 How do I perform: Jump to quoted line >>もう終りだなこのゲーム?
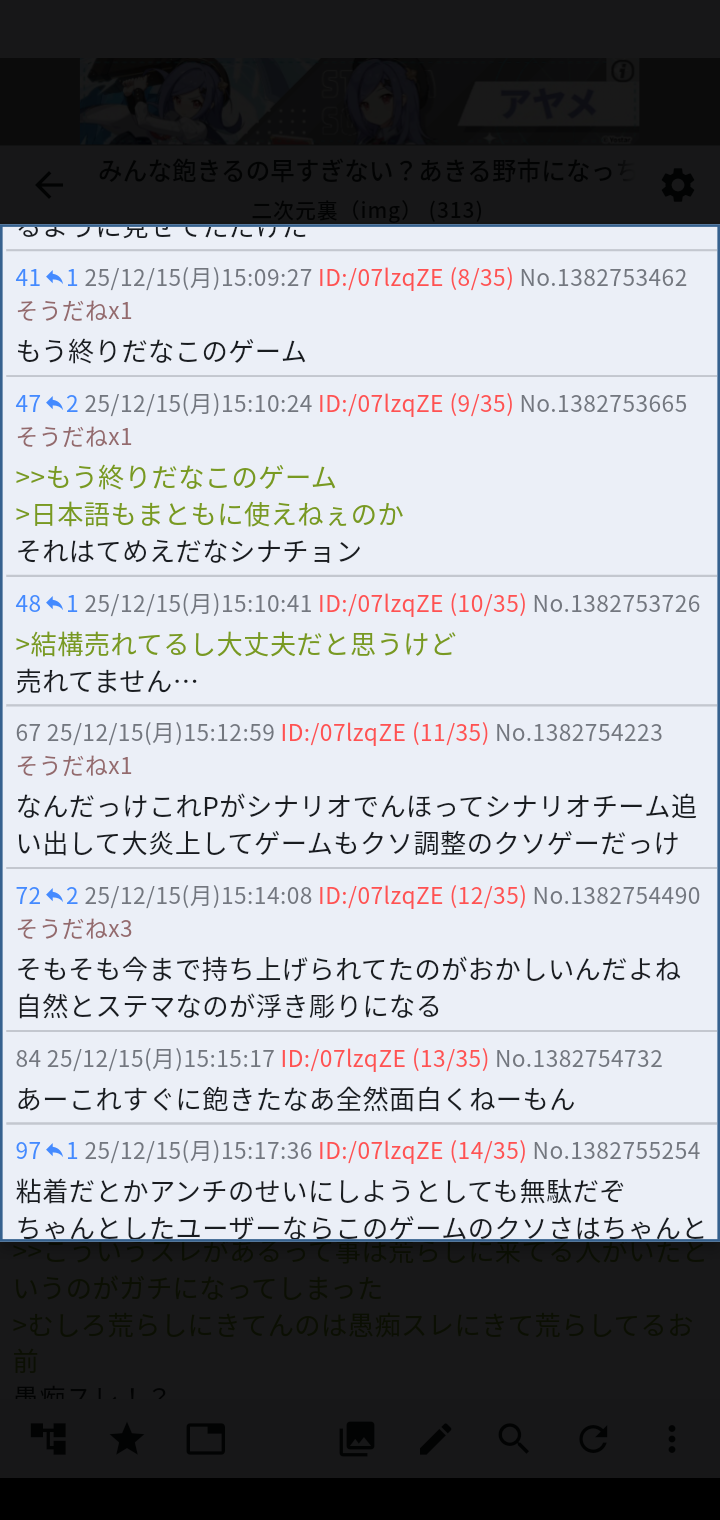[176, 477]
